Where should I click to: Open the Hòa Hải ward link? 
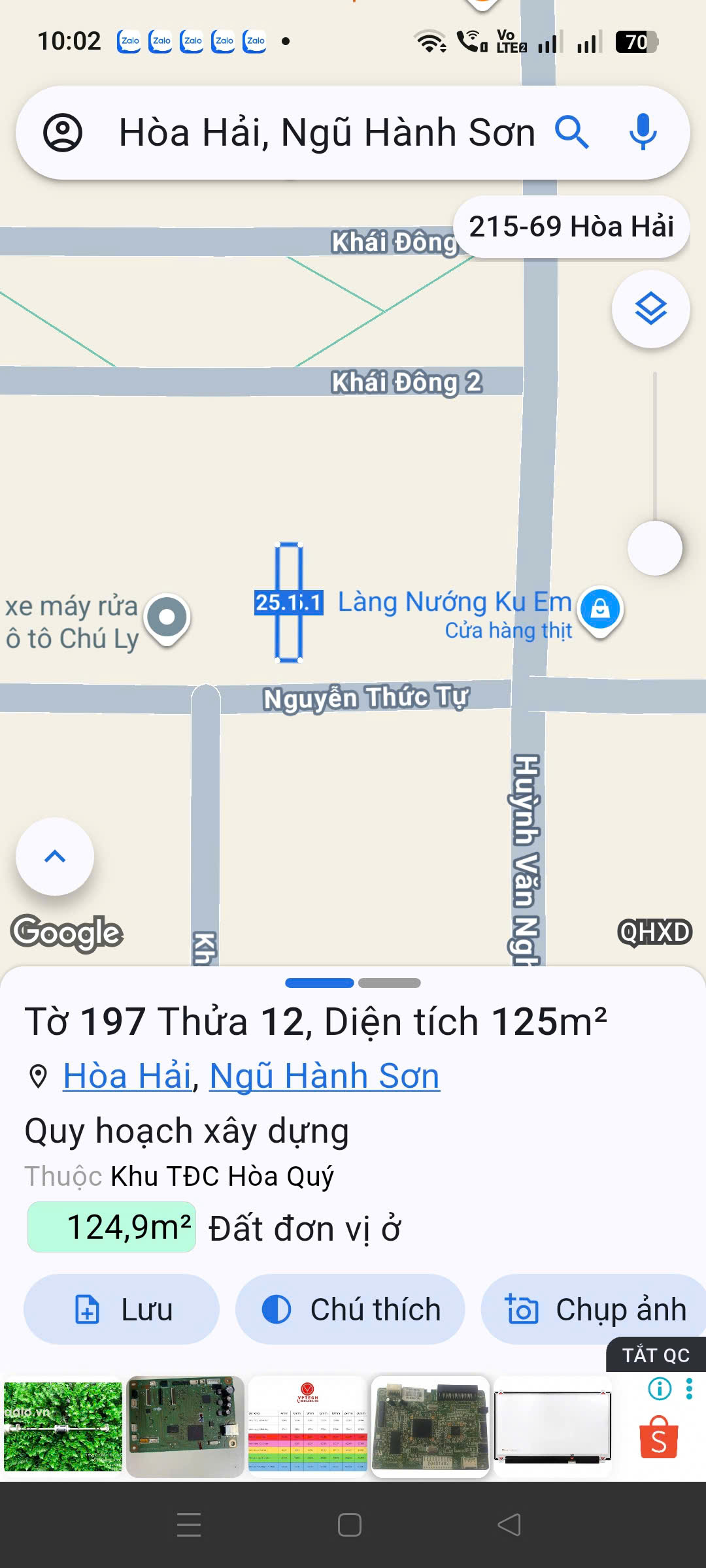point(127,1076)
